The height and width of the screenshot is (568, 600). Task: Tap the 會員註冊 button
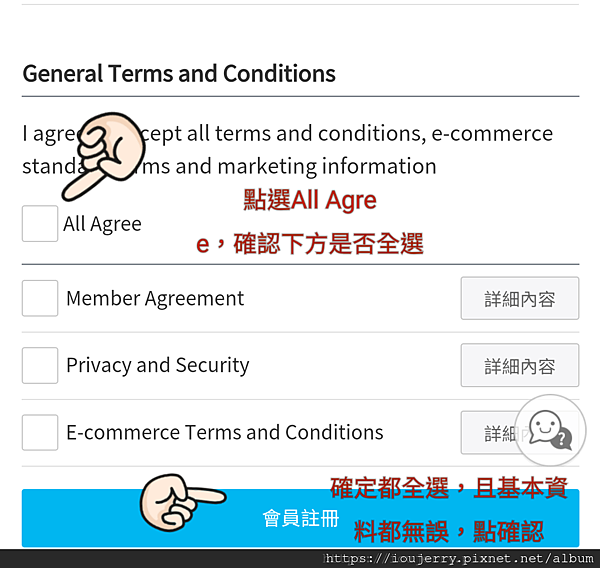pos(300,518)
